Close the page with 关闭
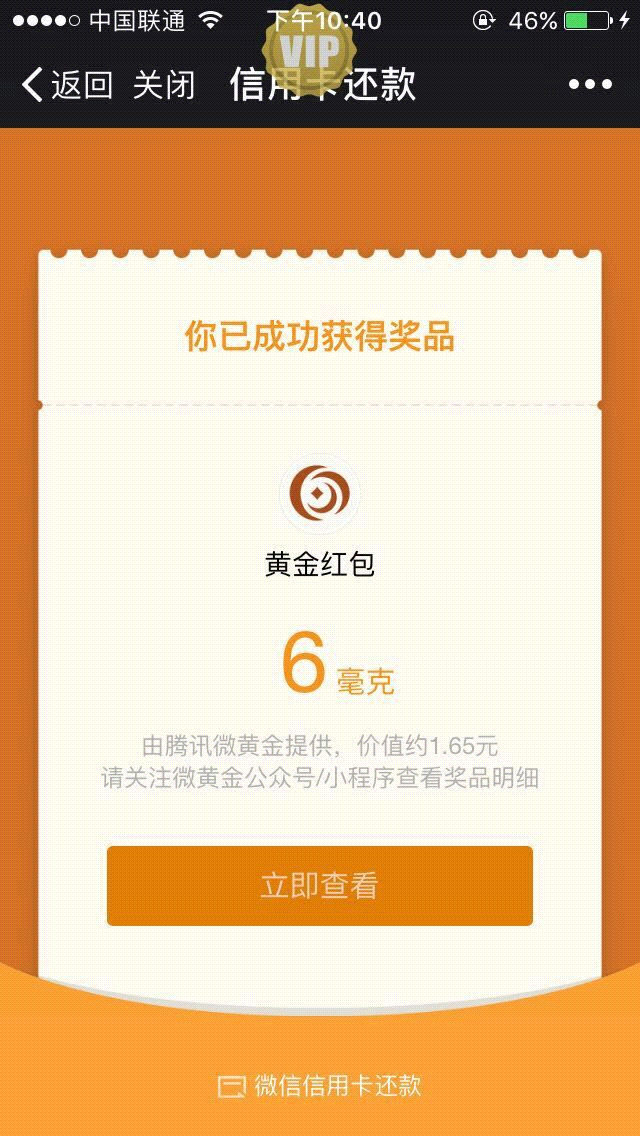This screenshot has width=640, height=1136. coord(165,85)
